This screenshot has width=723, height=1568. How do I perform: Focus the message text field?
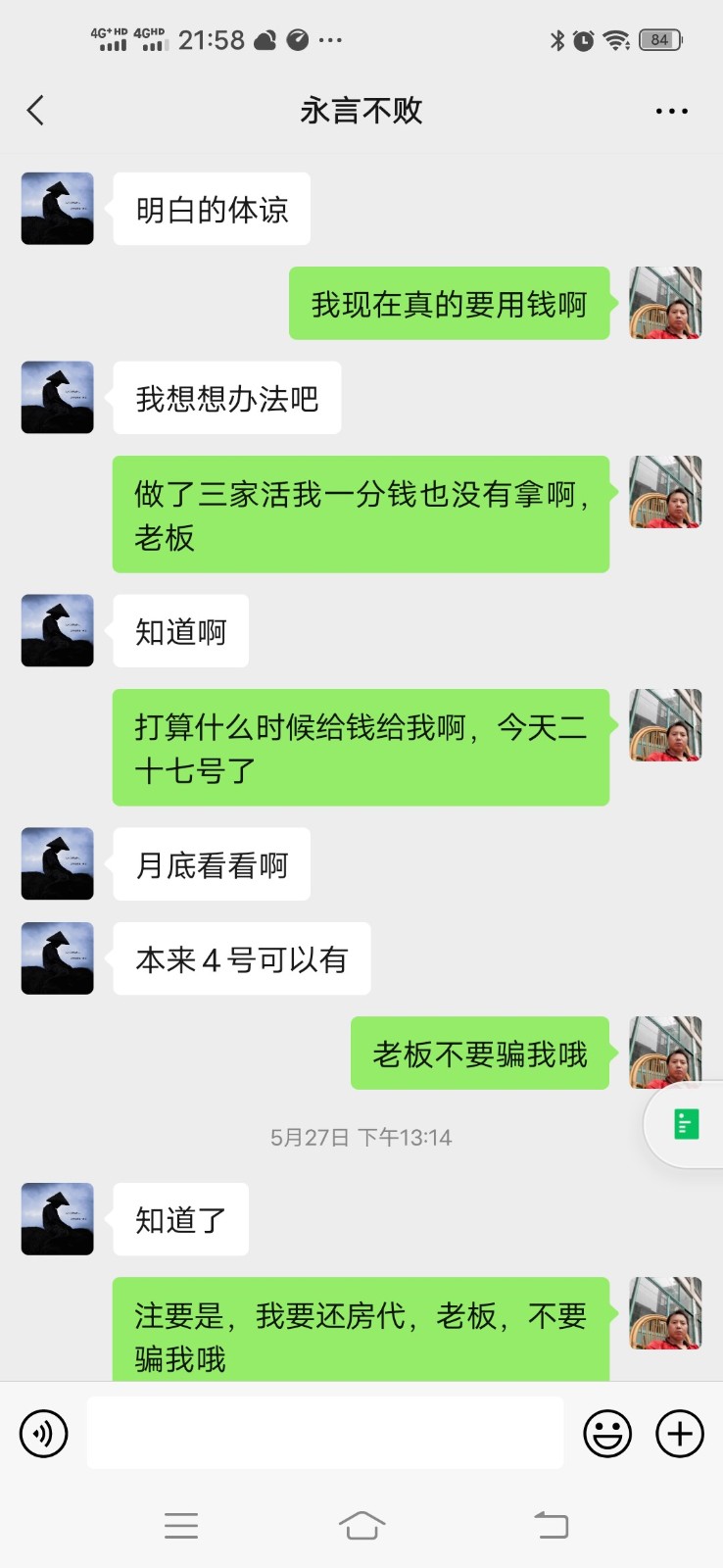tap(324, 1433)
